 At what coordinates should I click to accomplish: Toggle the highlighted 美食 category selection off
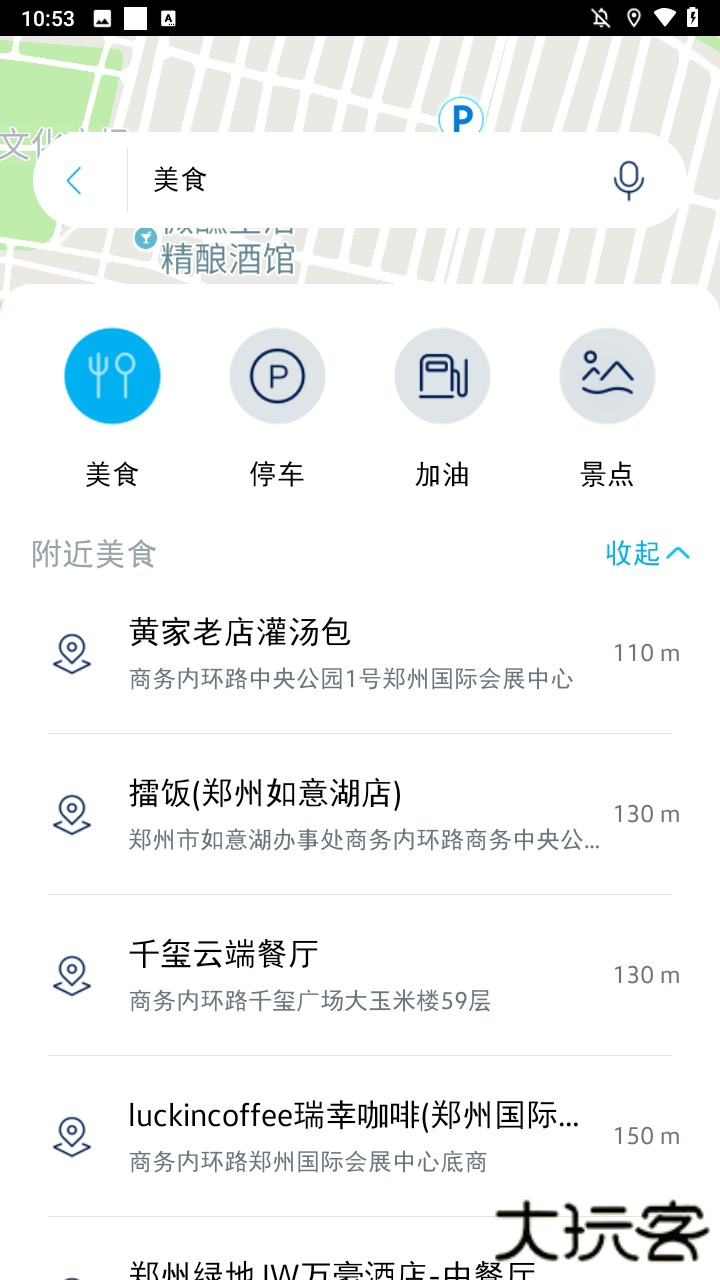[112, 376]
